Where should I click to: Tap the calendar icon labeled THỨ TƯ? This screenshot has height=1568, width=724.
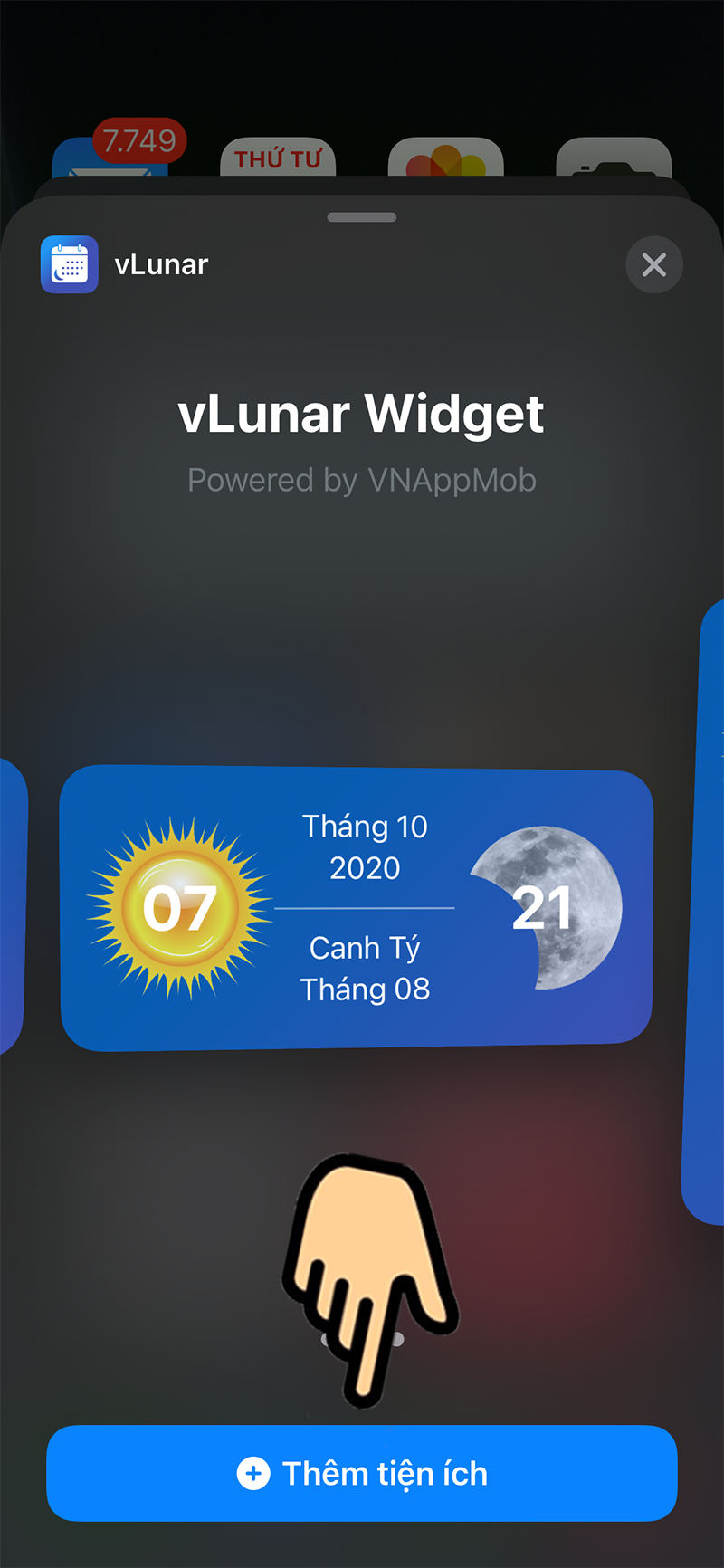(x=278, y=163)
